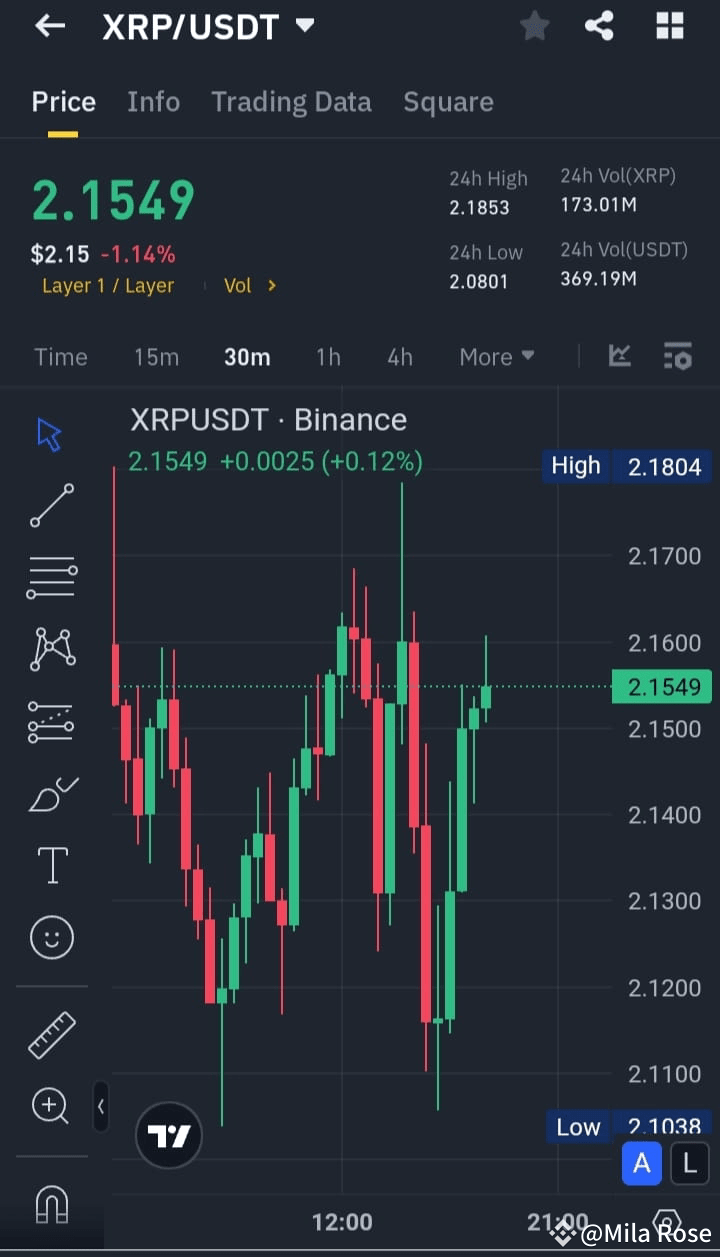Image resolution: width=720 pixels, height=1257 pixels.
Task: Select the horizontal lines drawing tool
Action: (50, 577)
